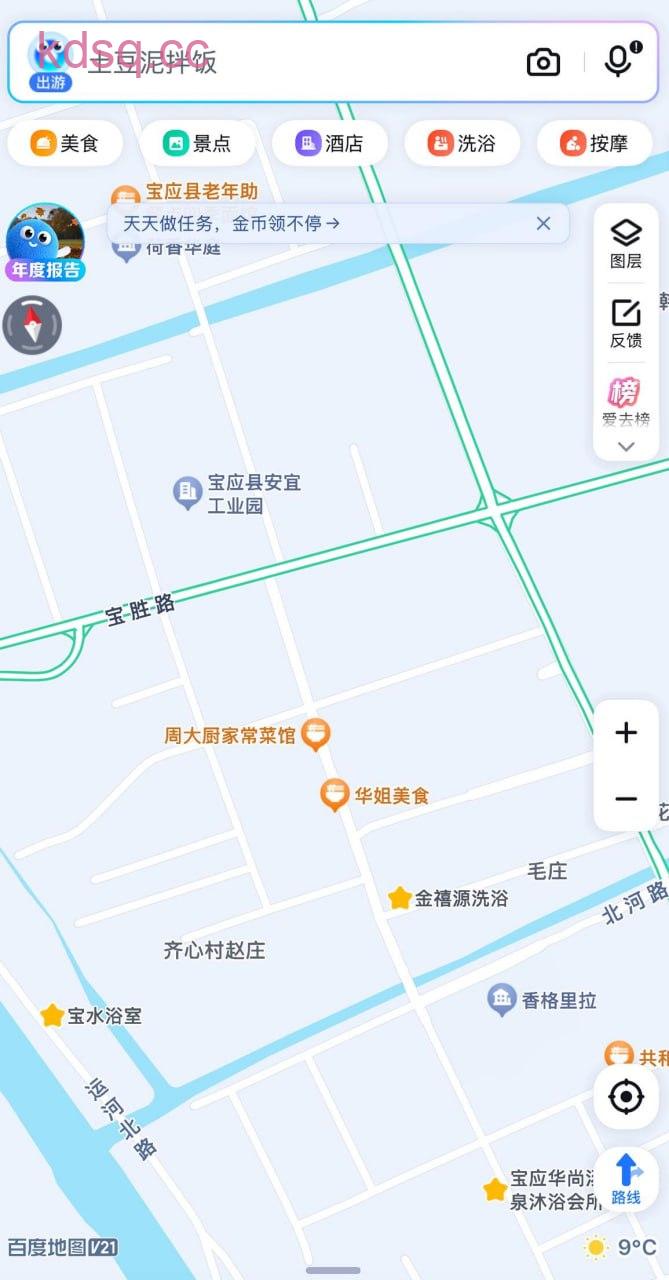Center the map on my location
Viewport: 669px width, 1280px height.
point(626,1097)
